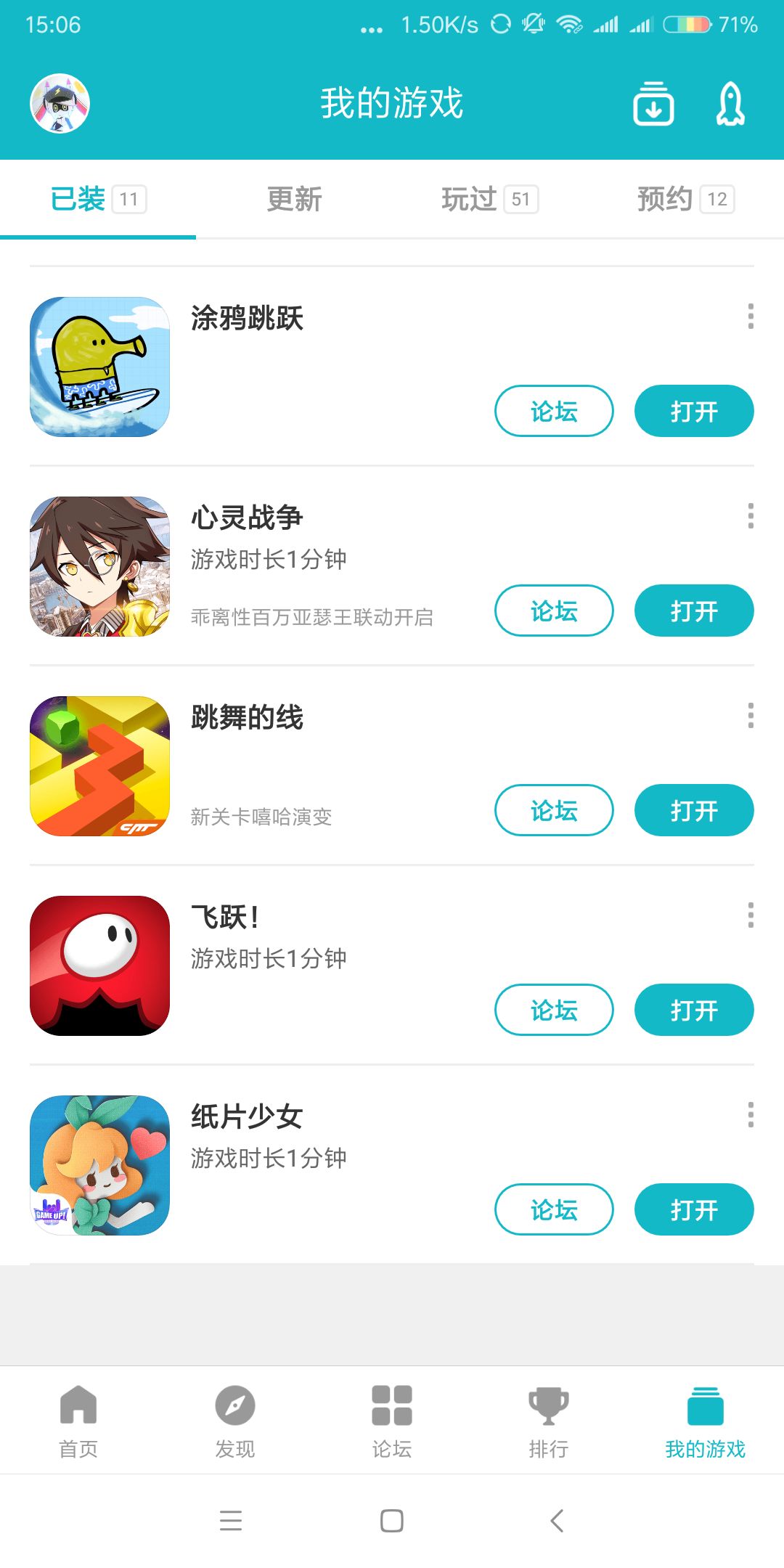Screen dimensions: 784x1568
Task: Go to the 排行 tab
Action: [549, 1421]
